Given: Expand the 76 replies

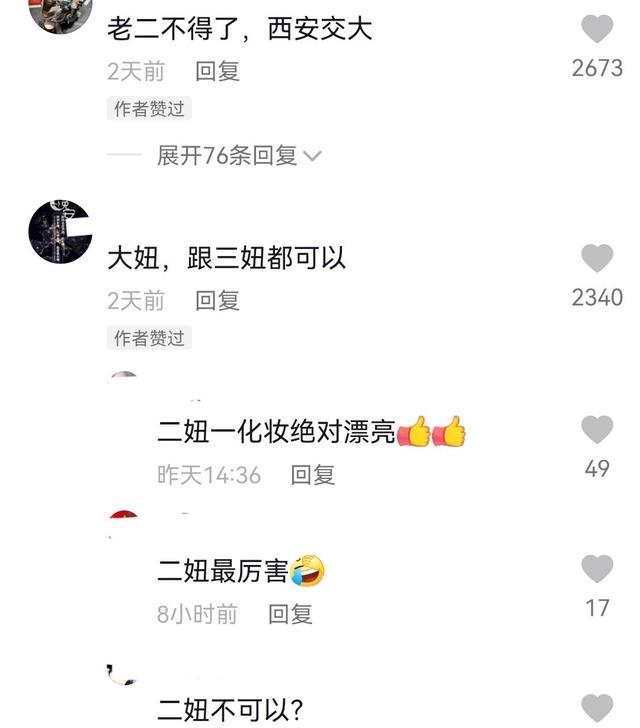Looking at the screenshot, I should pos(239,155).
